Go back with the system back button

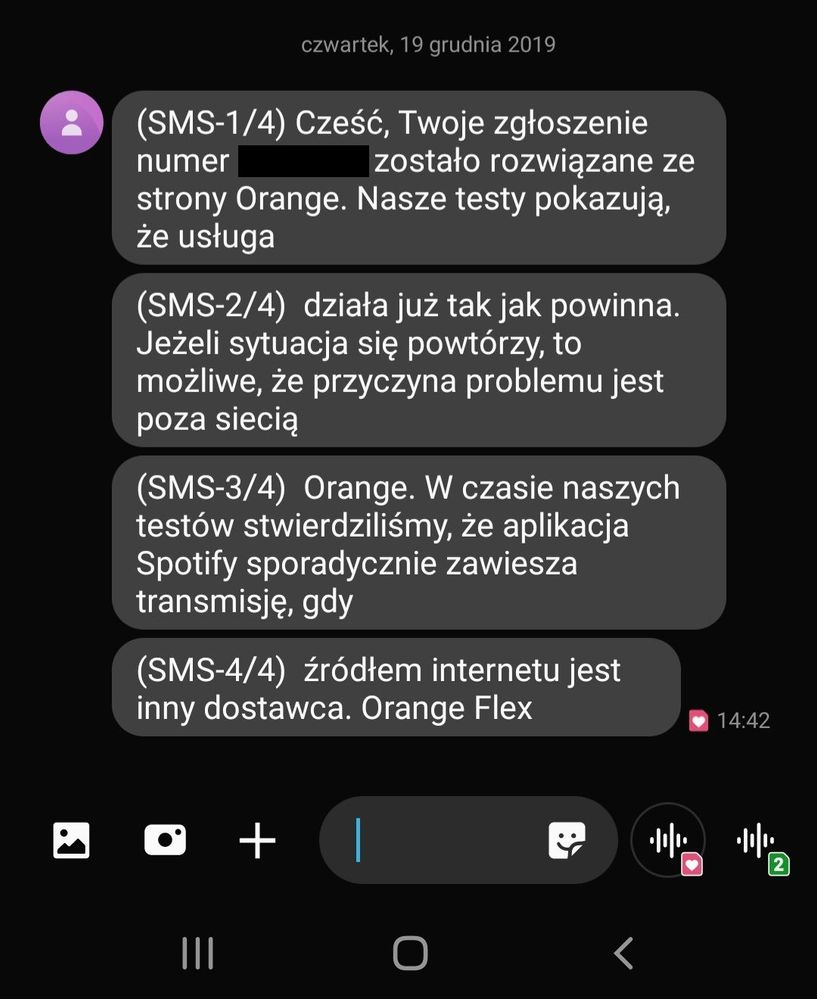(623, 953)
